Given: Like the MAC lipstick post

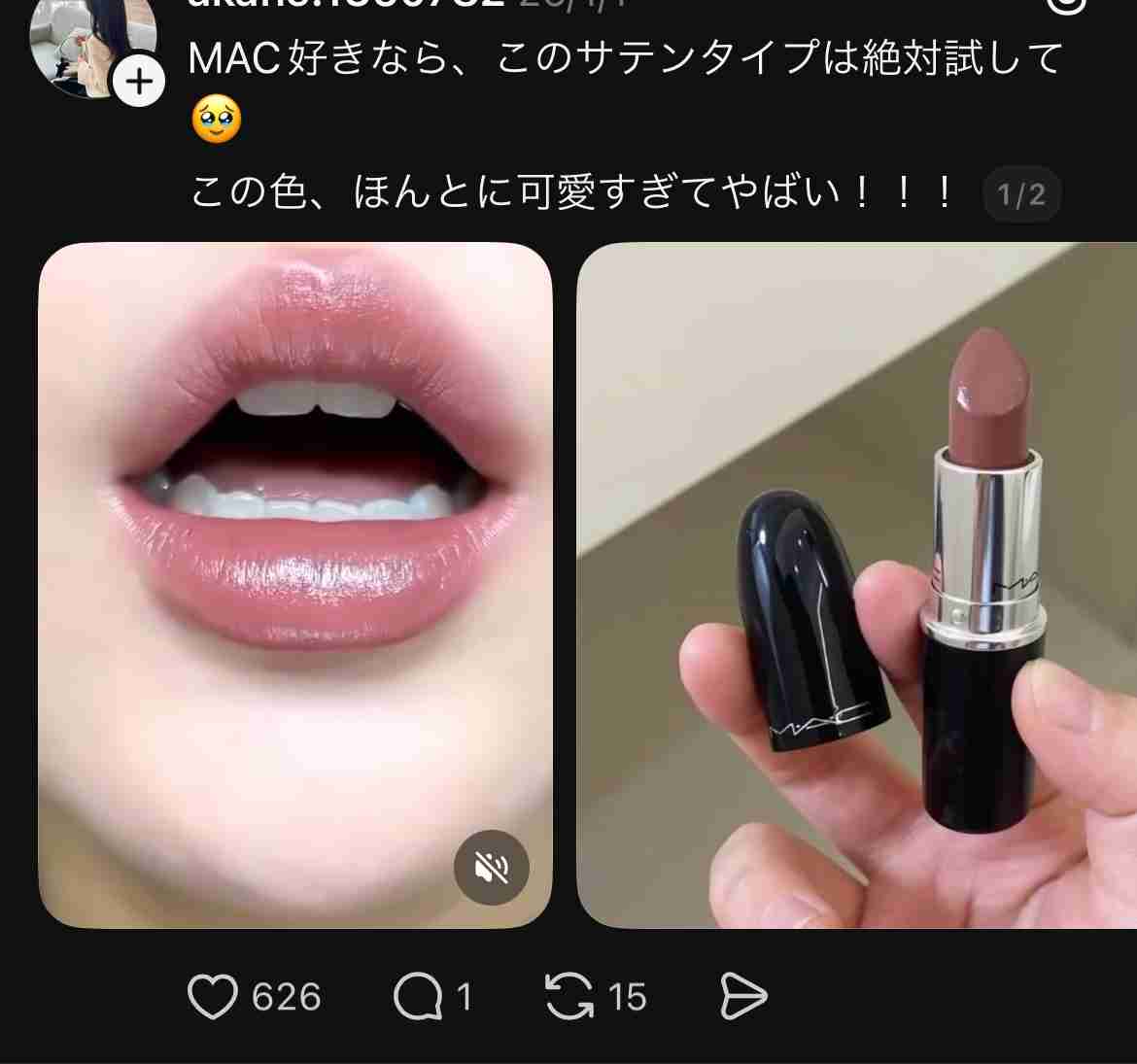Looking at the screenshot, I should [213, 997].
